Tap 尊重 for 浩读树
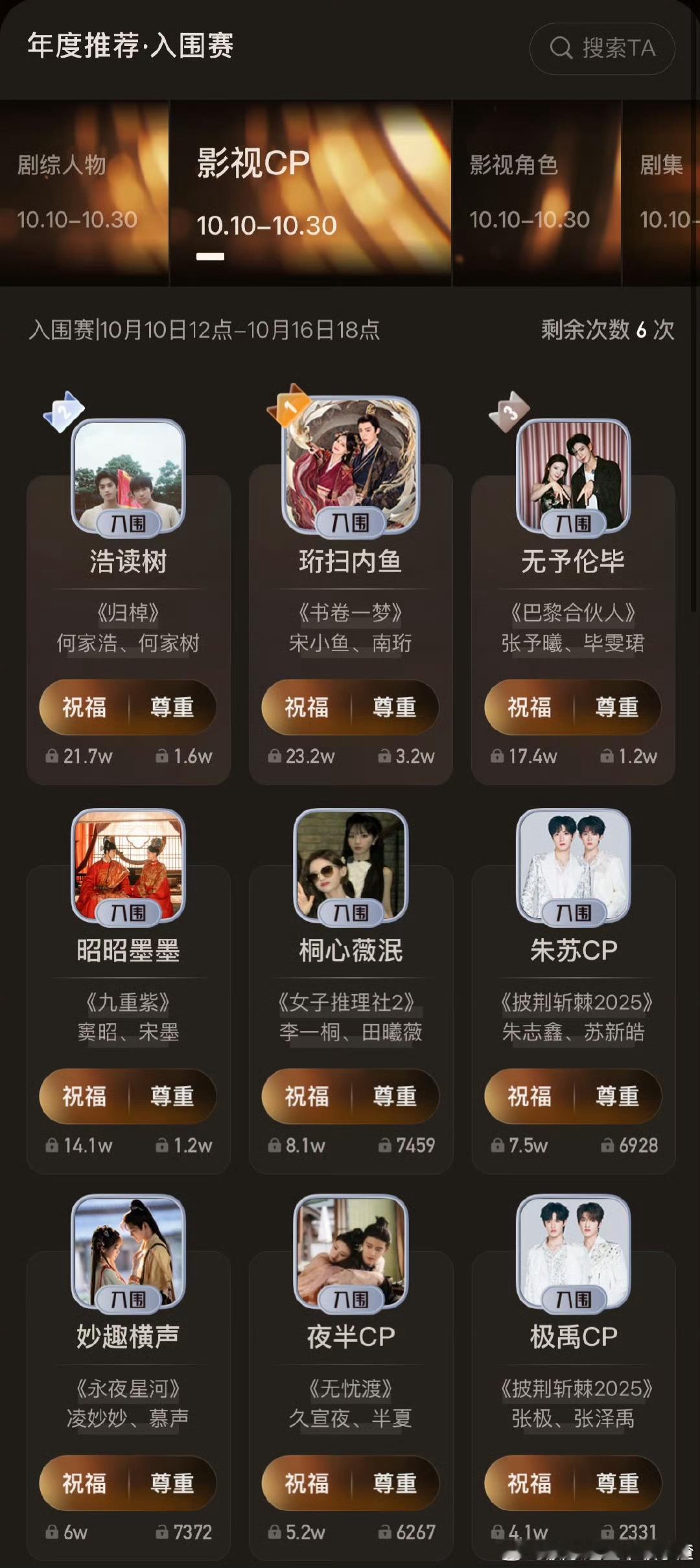 pyautogui.click(x=172, y=708)
